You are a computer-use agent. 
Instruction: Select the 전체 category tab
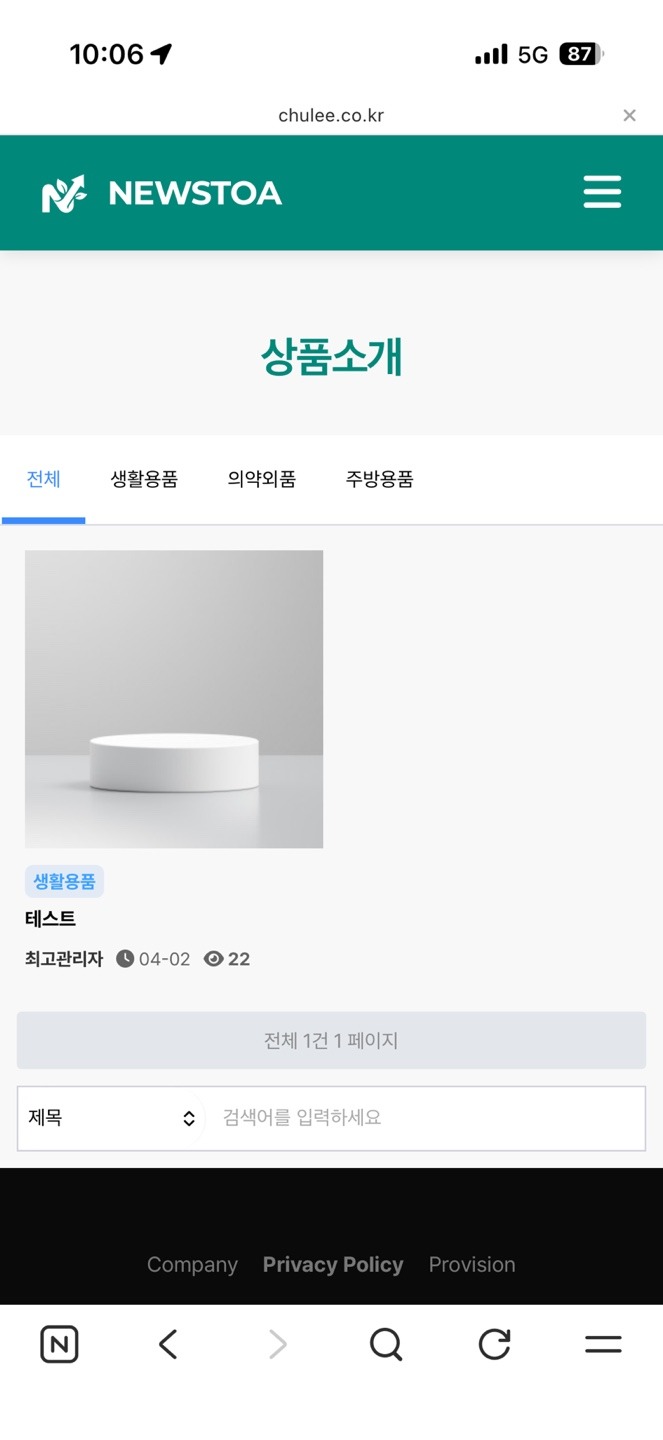tap(44, 479)
